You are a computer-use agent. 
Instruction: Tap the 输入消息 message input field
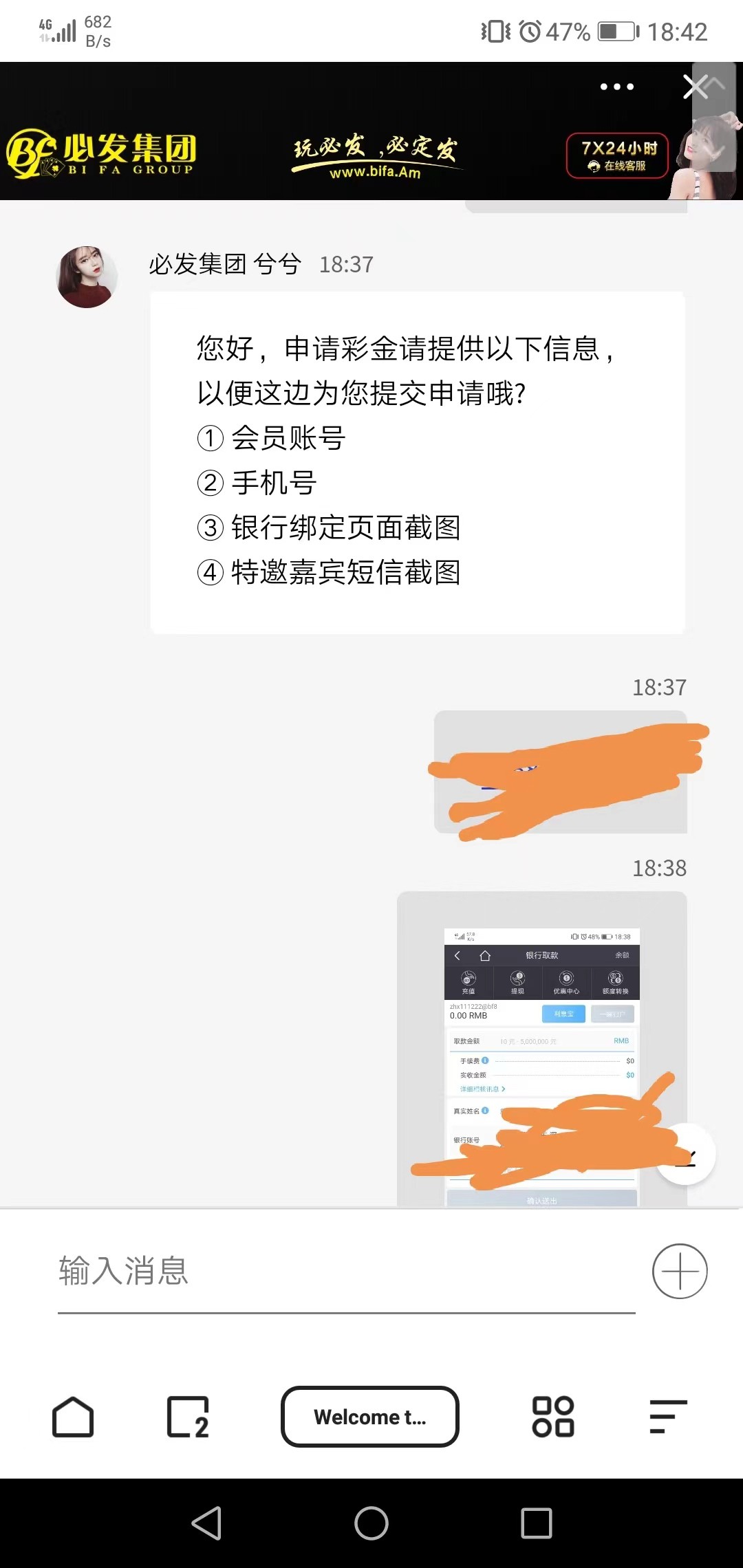[275, 1271]
